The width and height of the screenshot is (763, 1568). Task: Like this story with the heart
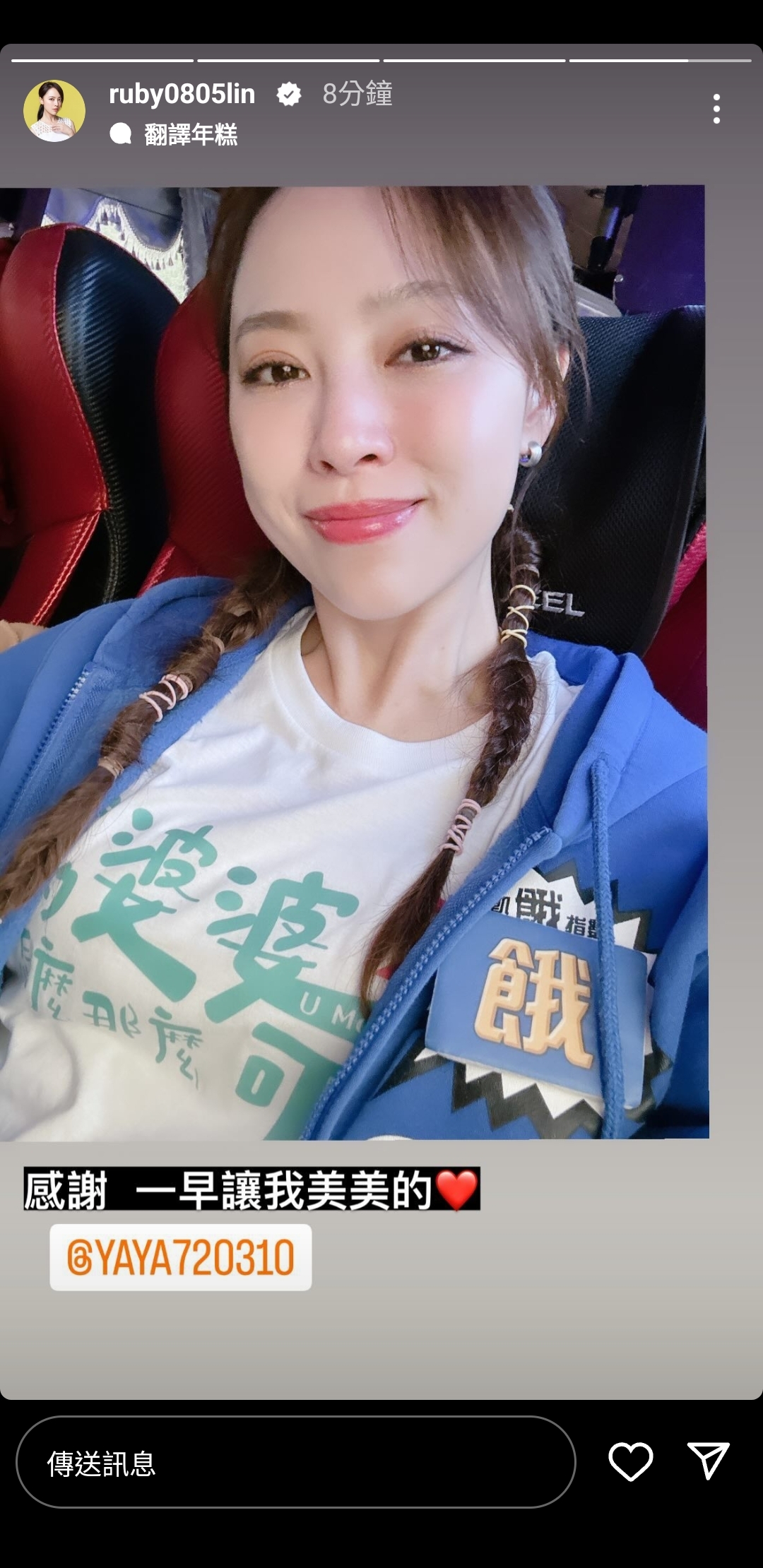630,1461
